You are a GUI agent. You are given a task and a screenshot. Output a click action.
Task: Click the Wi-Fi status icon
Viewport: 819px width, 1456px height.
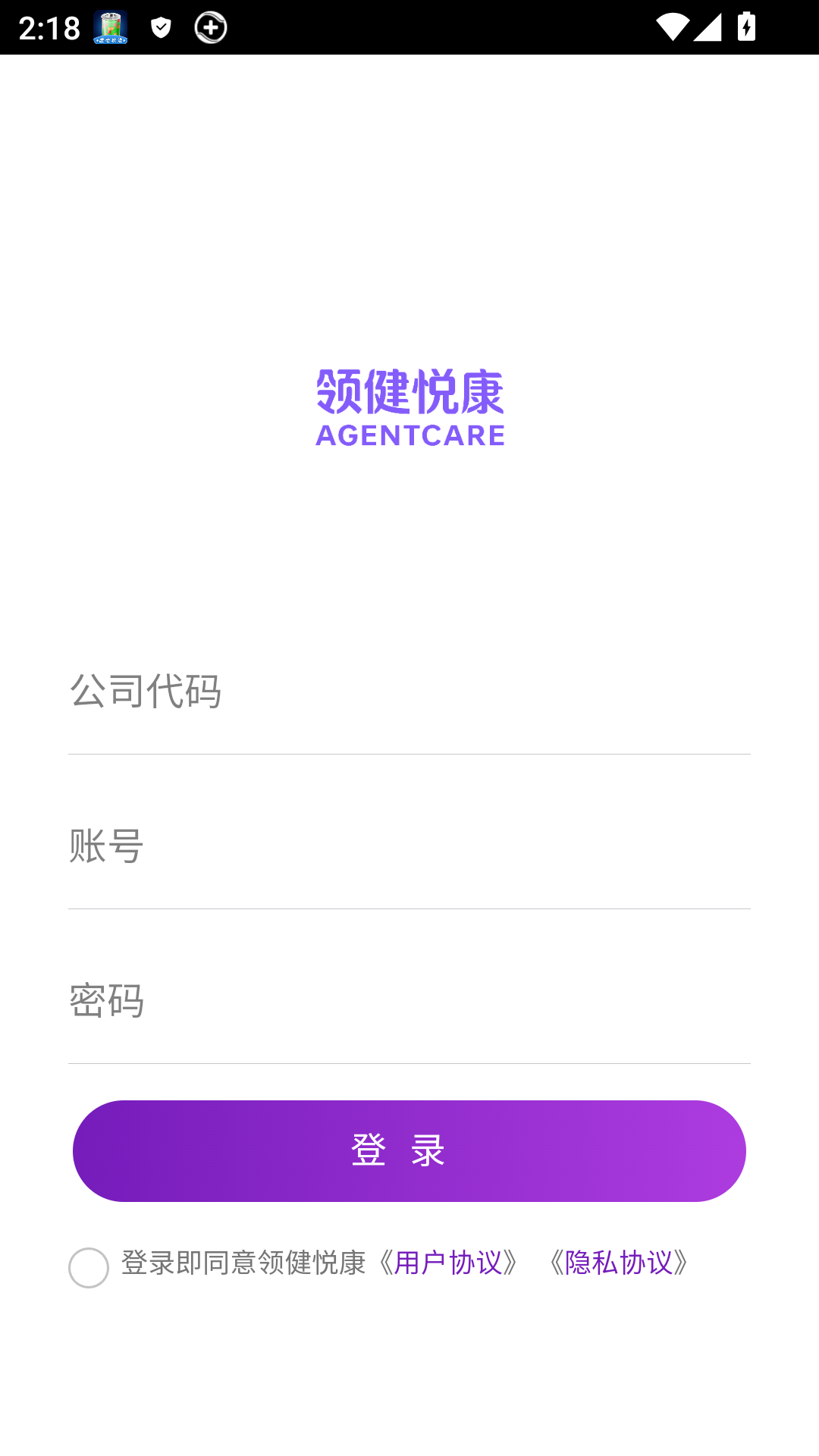pyautogui.click(x=674, y=27)
